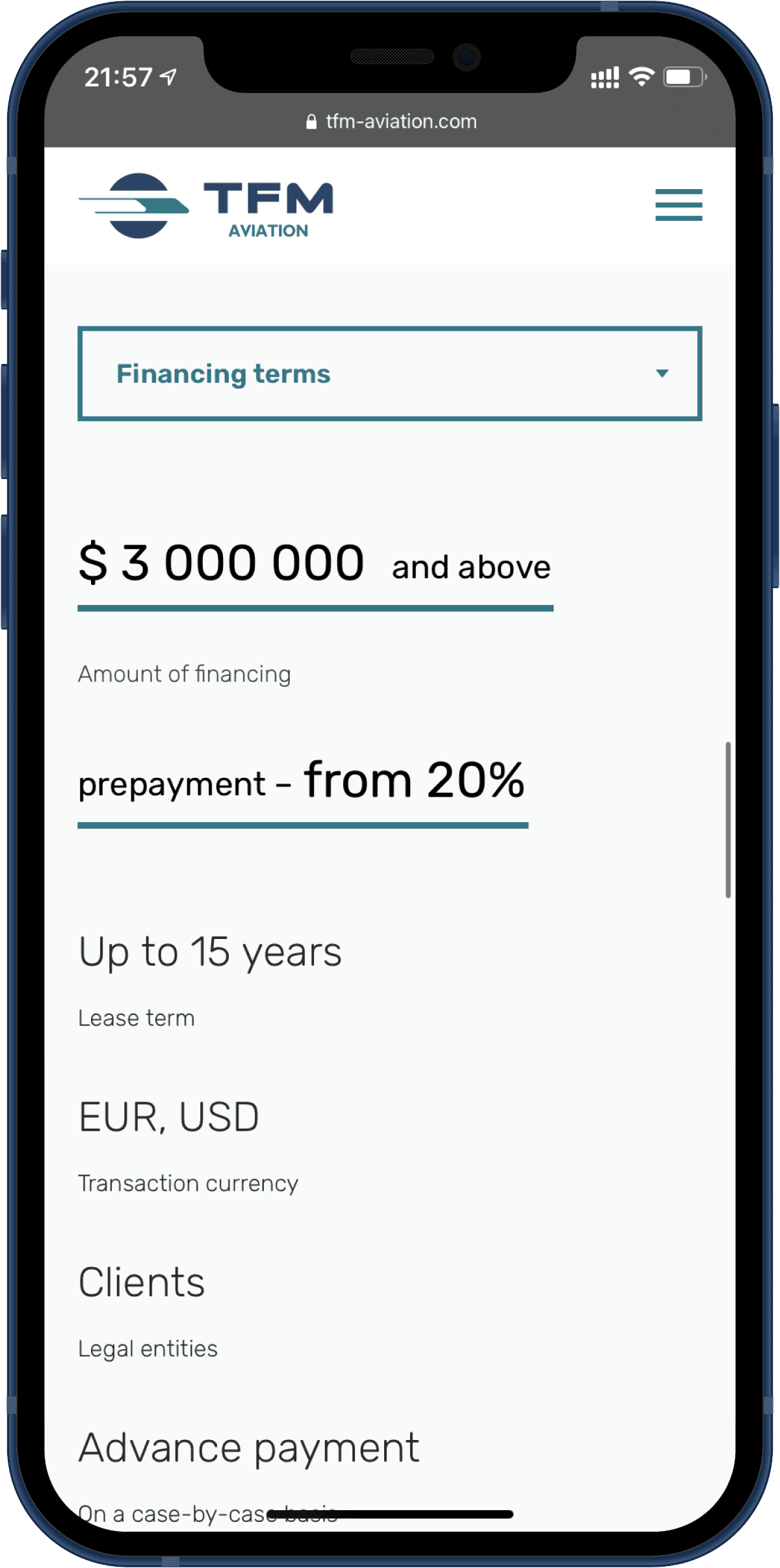Expand the Financing terms dropdown
This screenshot has height=1568, width=780.
(x=390, y=374)
